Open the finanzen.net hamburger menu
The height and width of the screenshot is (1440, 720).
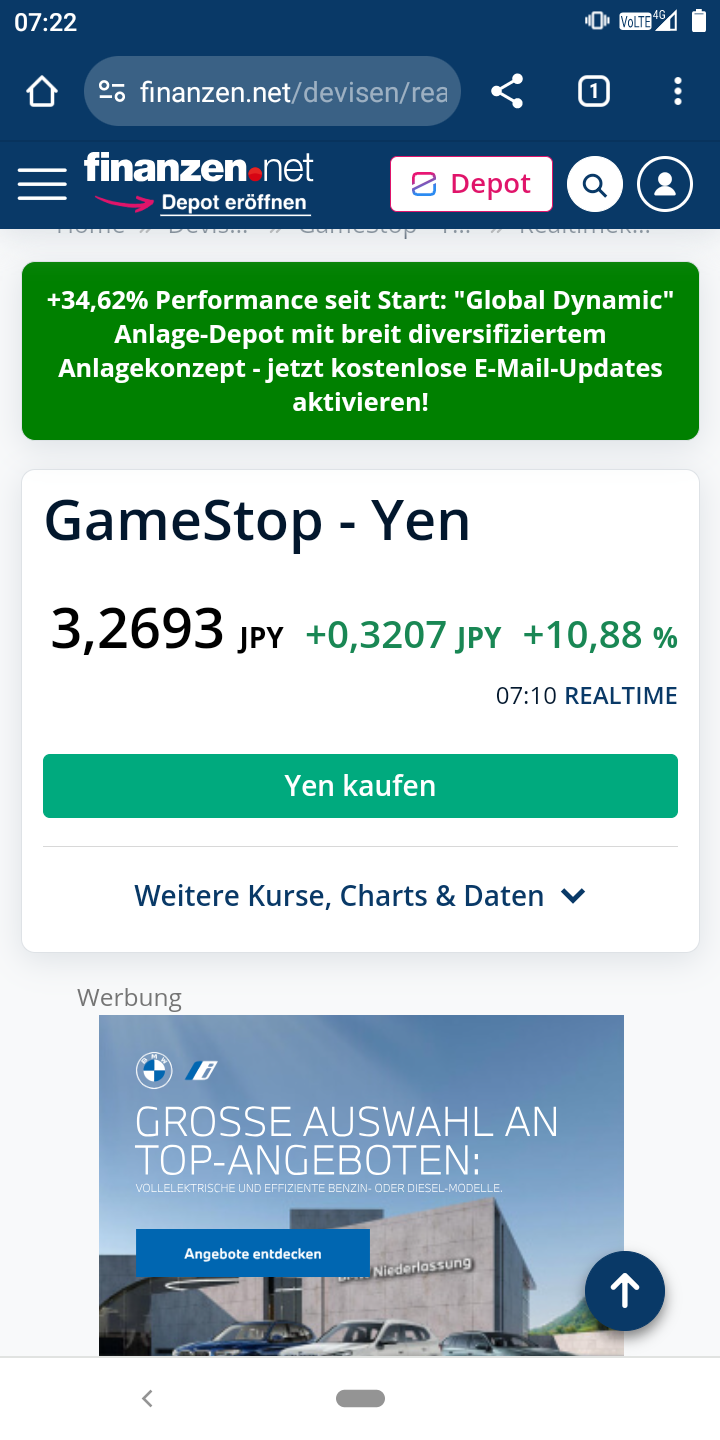[42, 185]
